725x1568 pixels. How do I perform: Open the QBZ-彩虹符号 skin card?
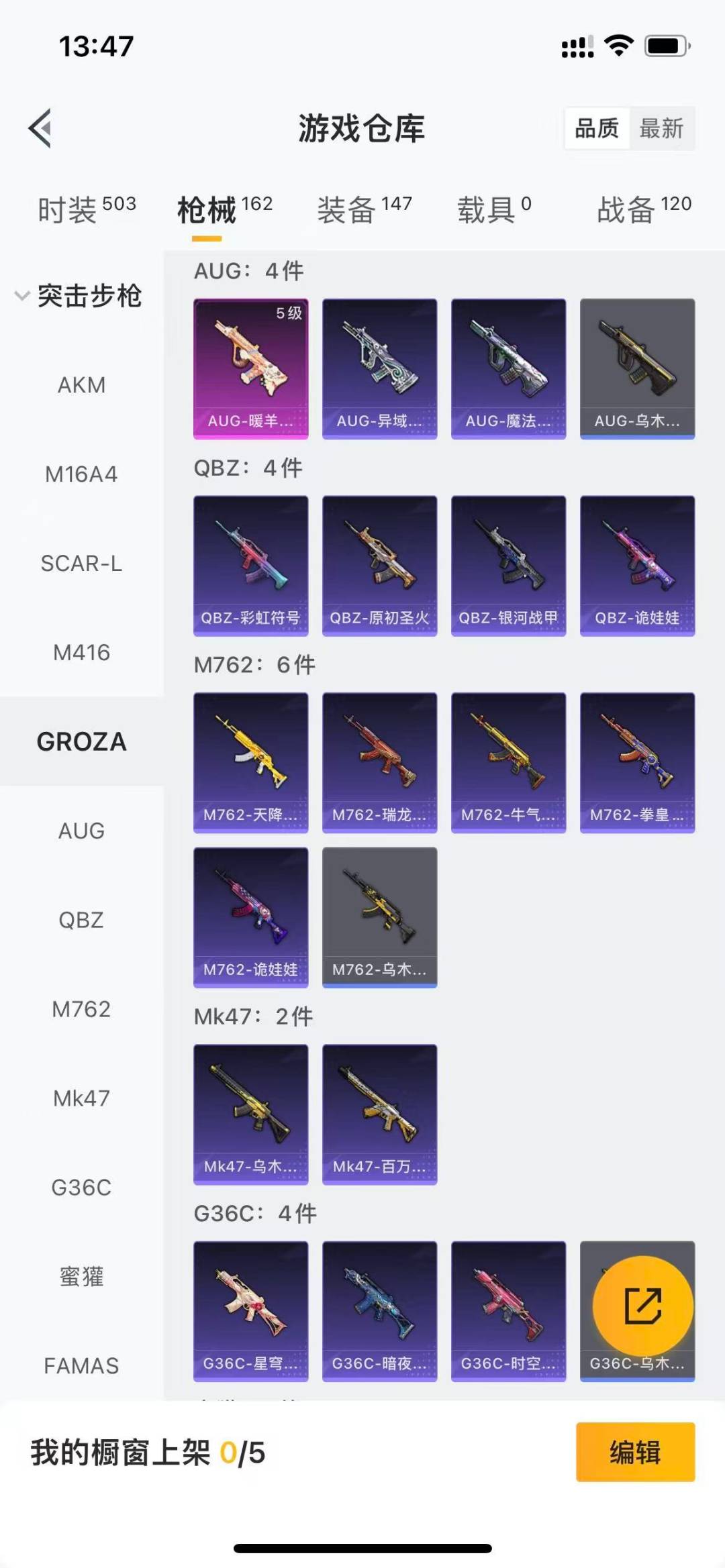(x=250, y=566)
